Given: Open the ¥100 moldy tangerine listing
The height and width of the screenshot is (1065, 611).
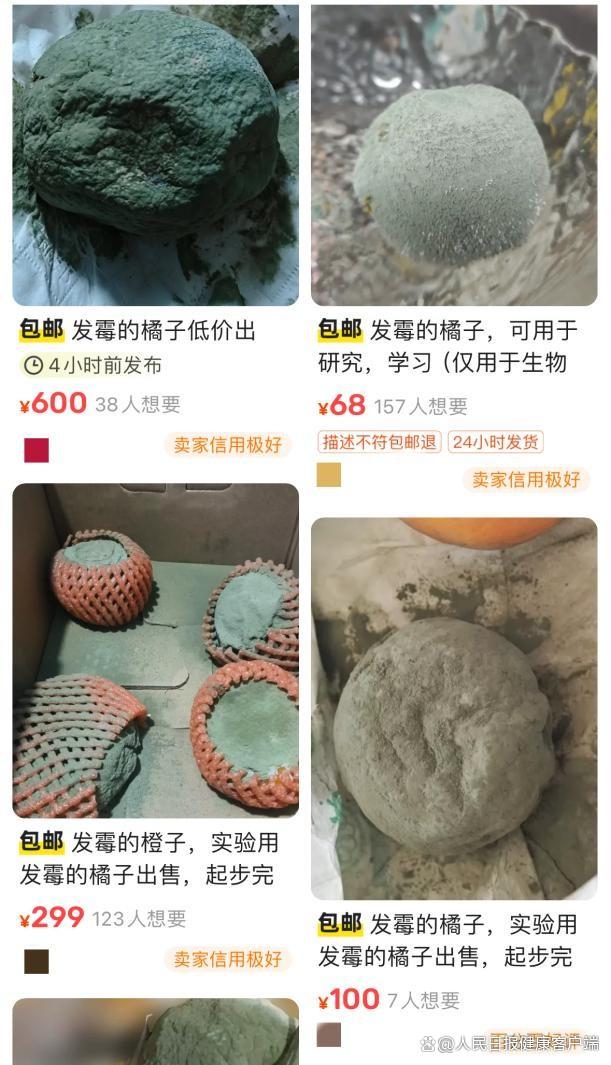Looking at the screenshot, I should tap(454, 708).
